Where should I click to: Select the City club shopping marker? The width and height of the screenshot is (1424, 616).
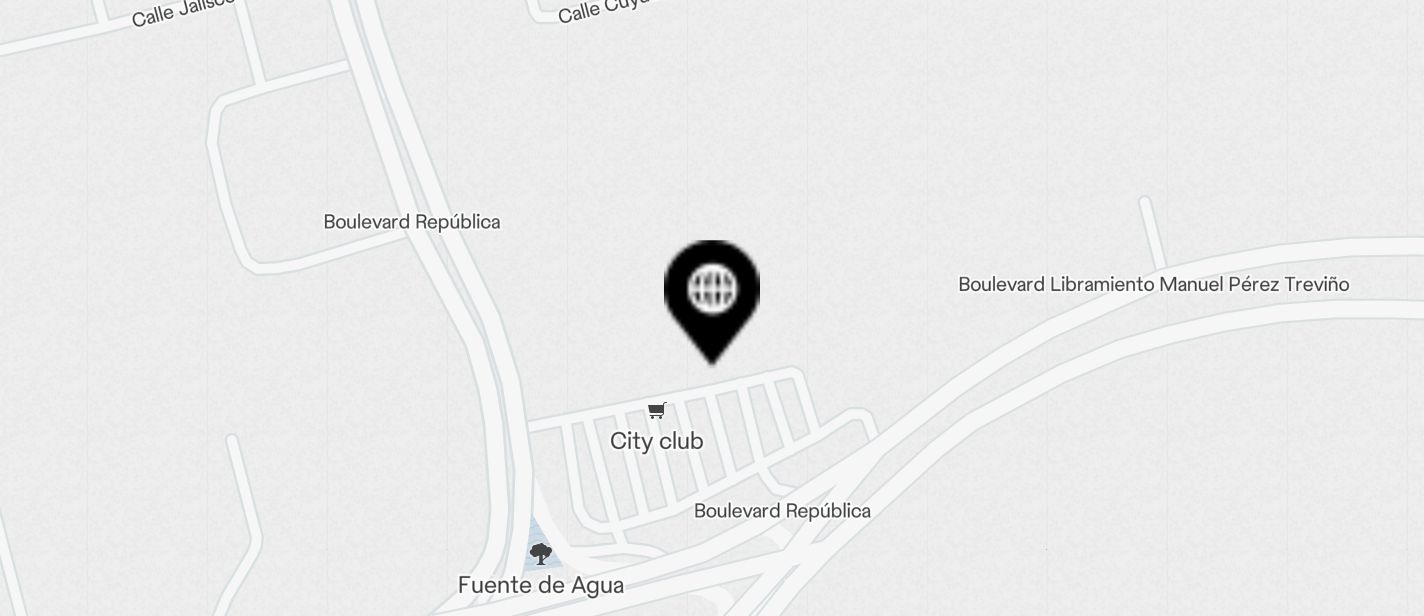click(x=657, y=411)
